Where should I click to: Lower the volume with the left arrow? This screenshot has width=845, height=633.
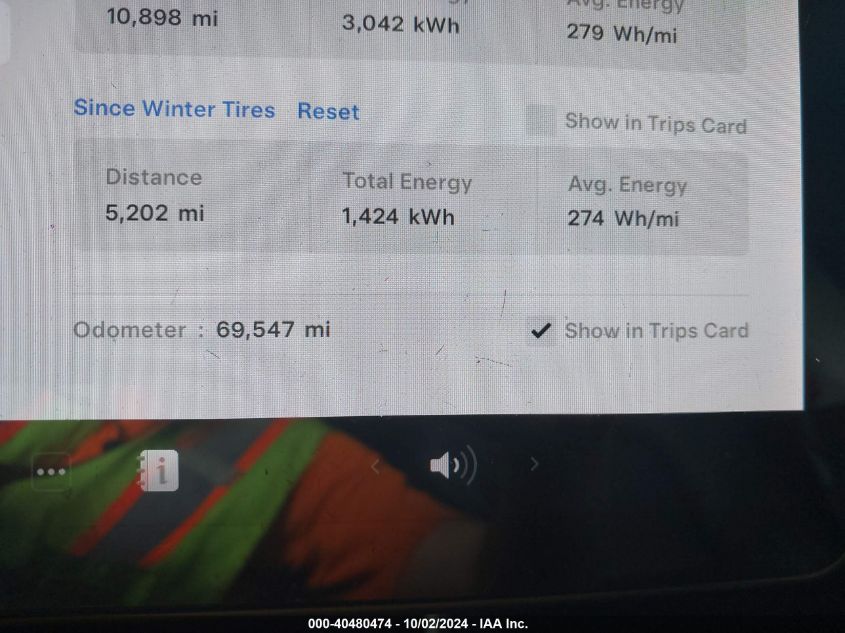(376, 466)
